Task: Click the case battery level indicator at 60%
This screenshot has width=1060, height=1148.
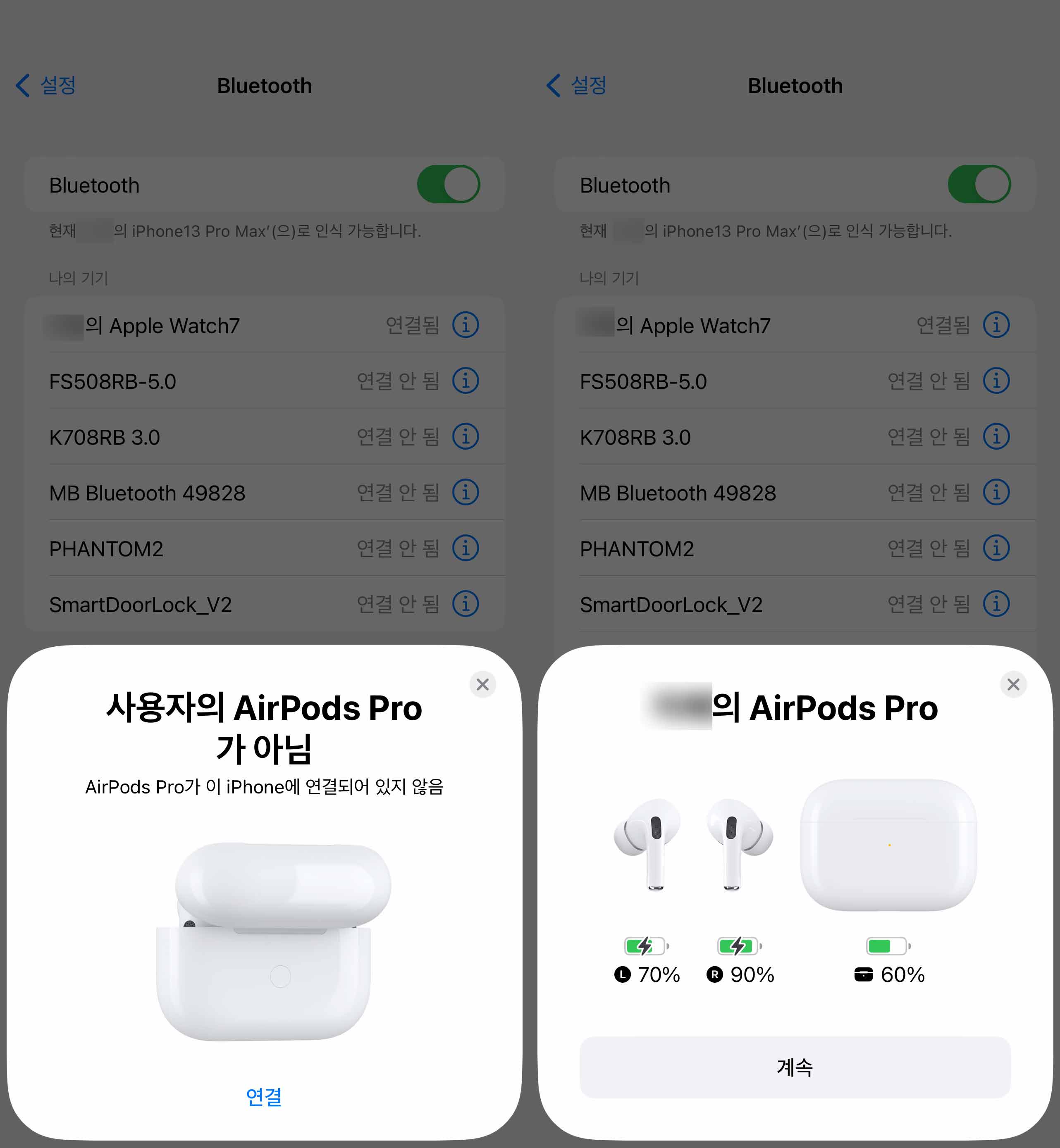Action: pos(886,946)
